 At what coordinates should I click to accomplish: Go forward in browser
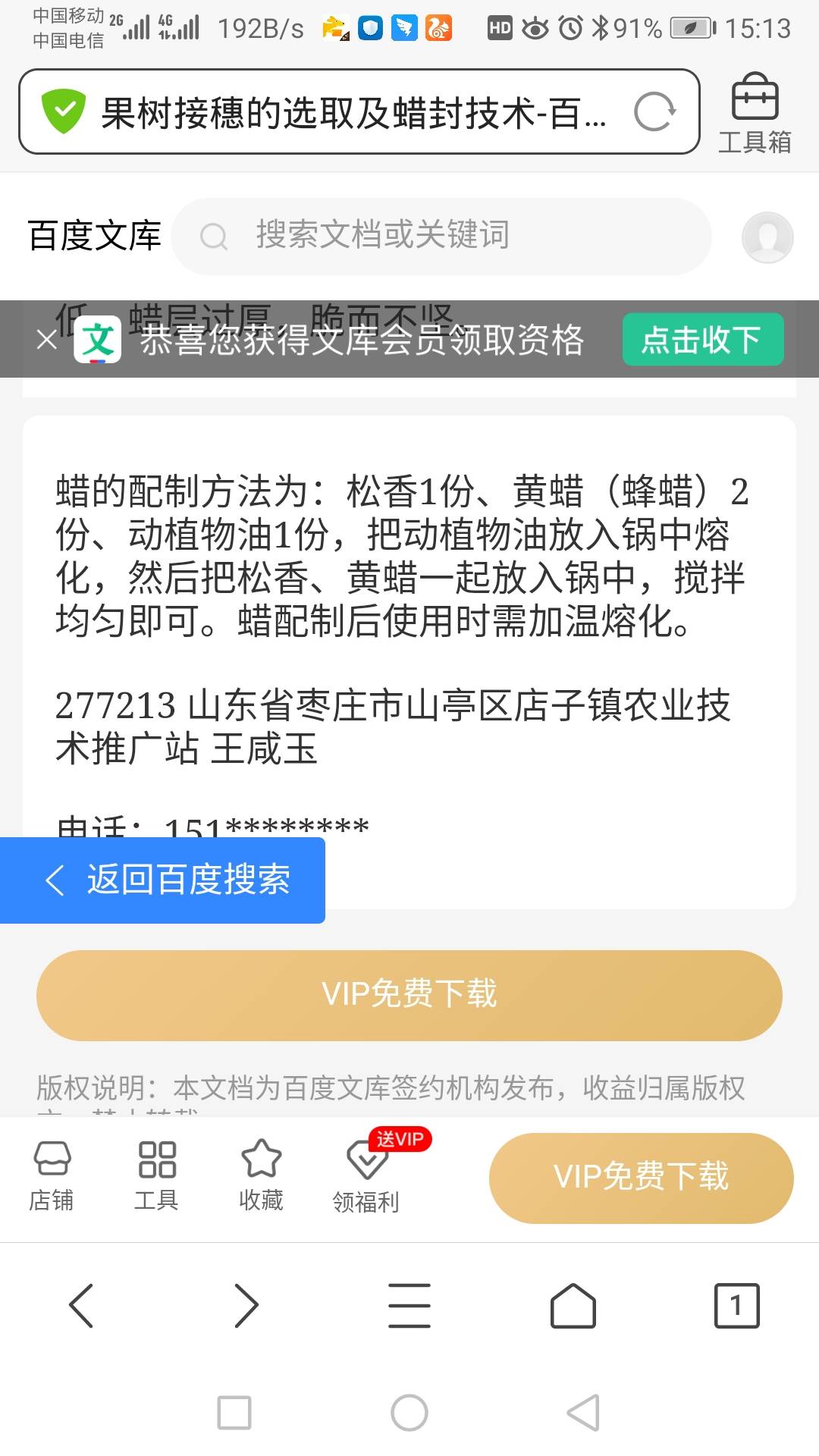(246, 1305)
